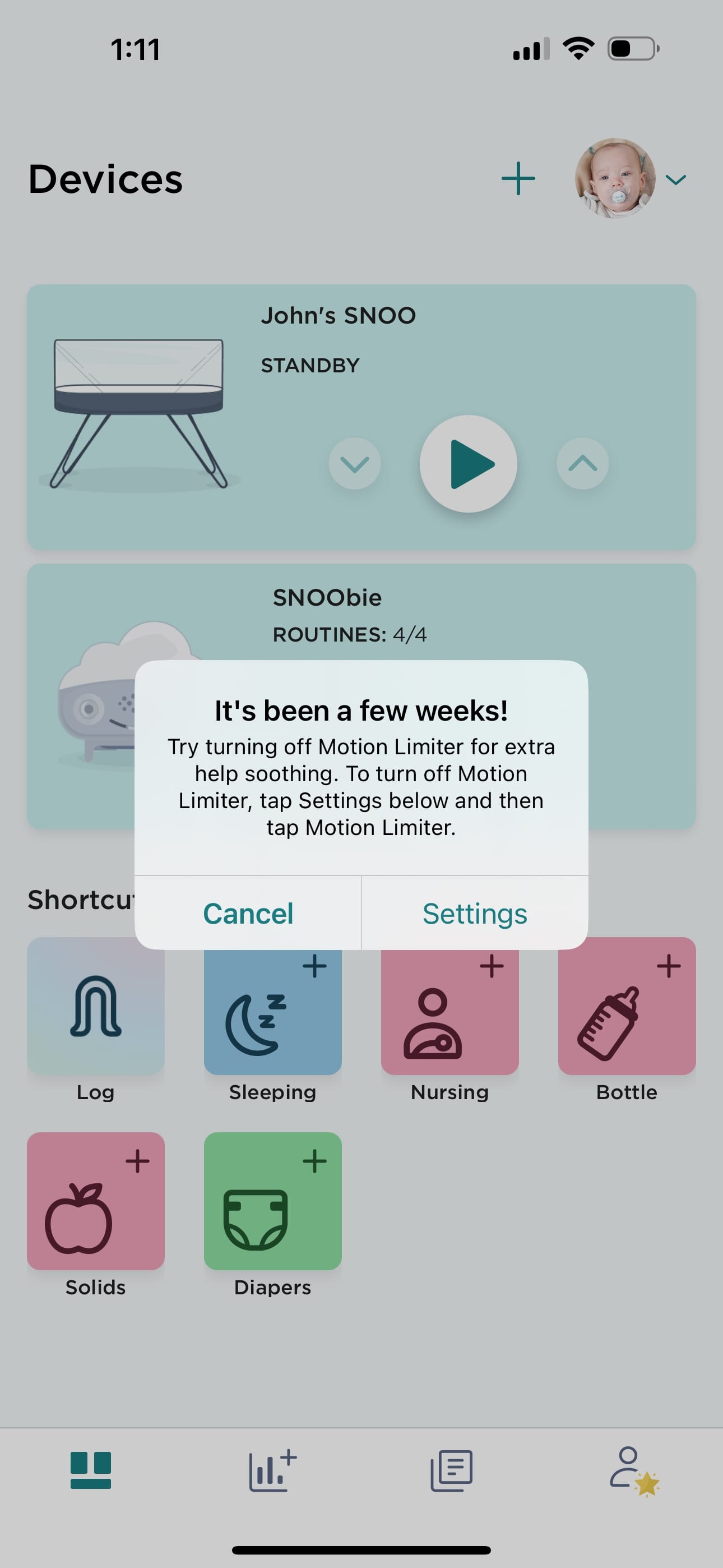The image size is (723, 1568).
Task: Add a new device with the plus icon
Action: pos(518,178)
